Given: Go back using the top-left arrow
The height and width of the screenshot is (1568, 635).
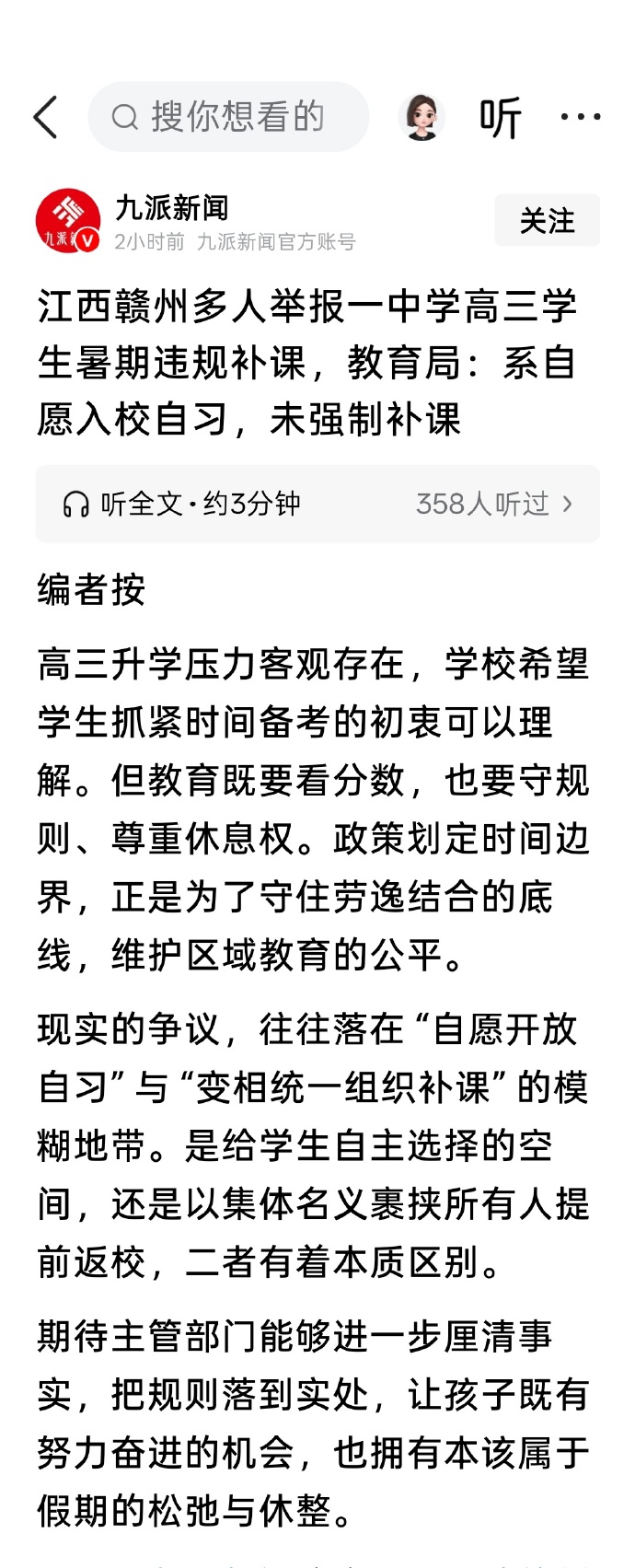Looking at the screenshot, I should click(46, 118).
